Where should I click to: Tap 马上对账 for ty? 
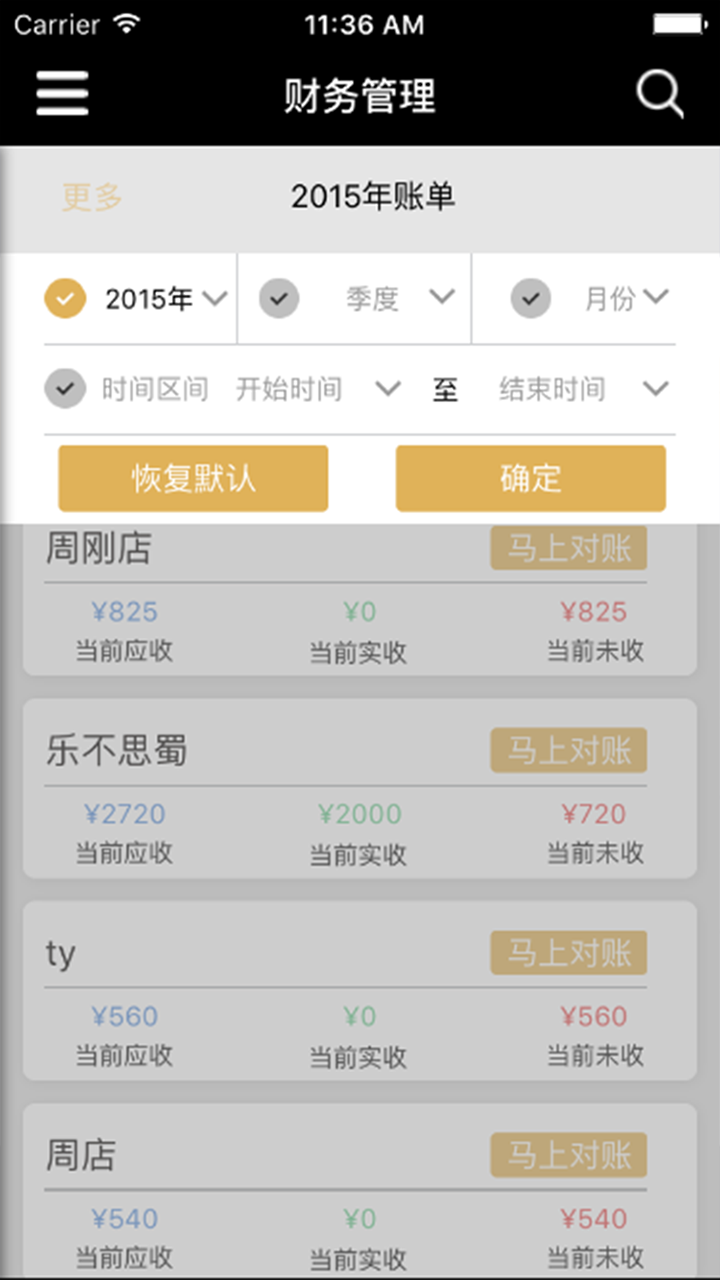pyautogui.click(x=568, y=953)
